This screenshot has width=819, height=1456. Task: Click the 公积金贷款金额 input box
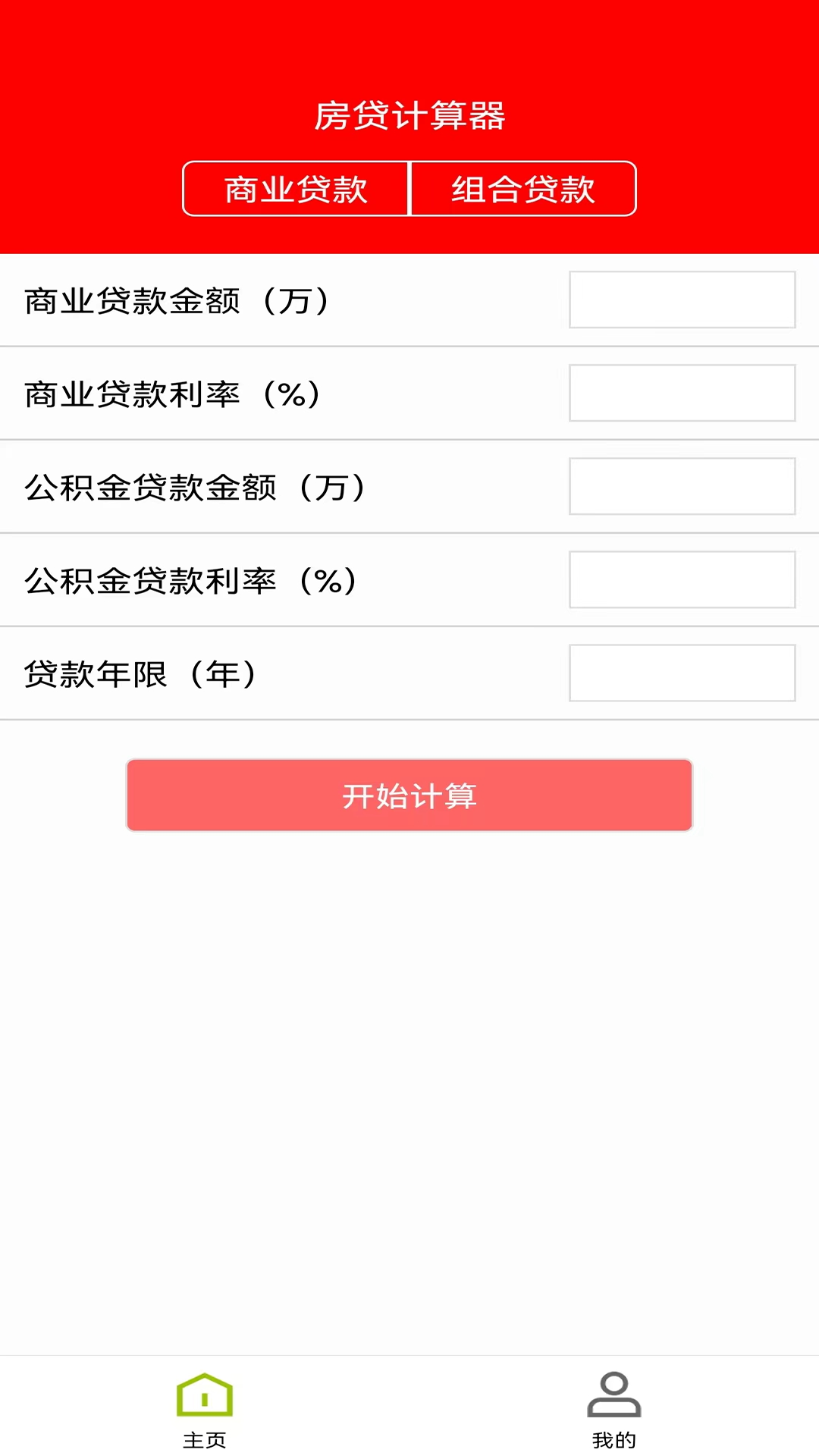coord(682,487)
